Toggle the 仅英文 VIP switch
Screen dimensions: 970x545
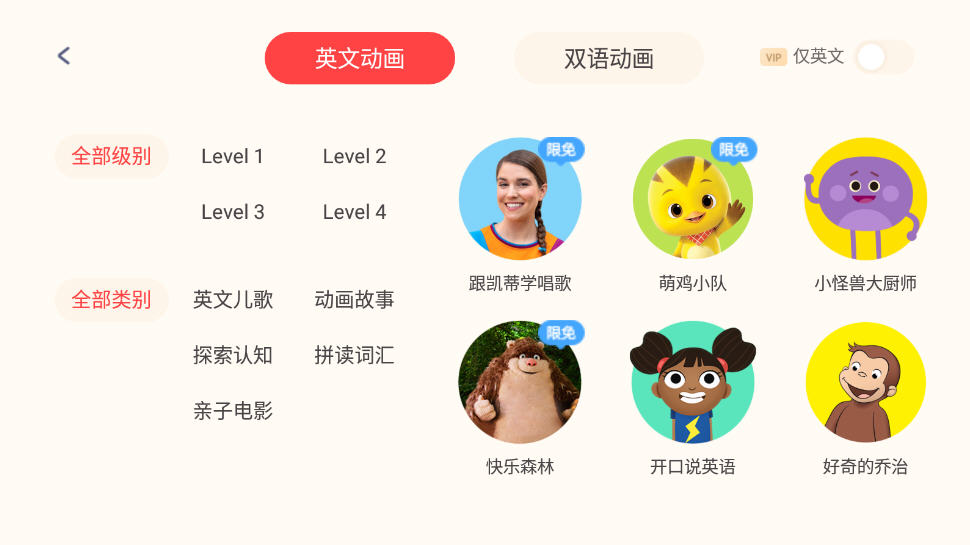[883, 57]
